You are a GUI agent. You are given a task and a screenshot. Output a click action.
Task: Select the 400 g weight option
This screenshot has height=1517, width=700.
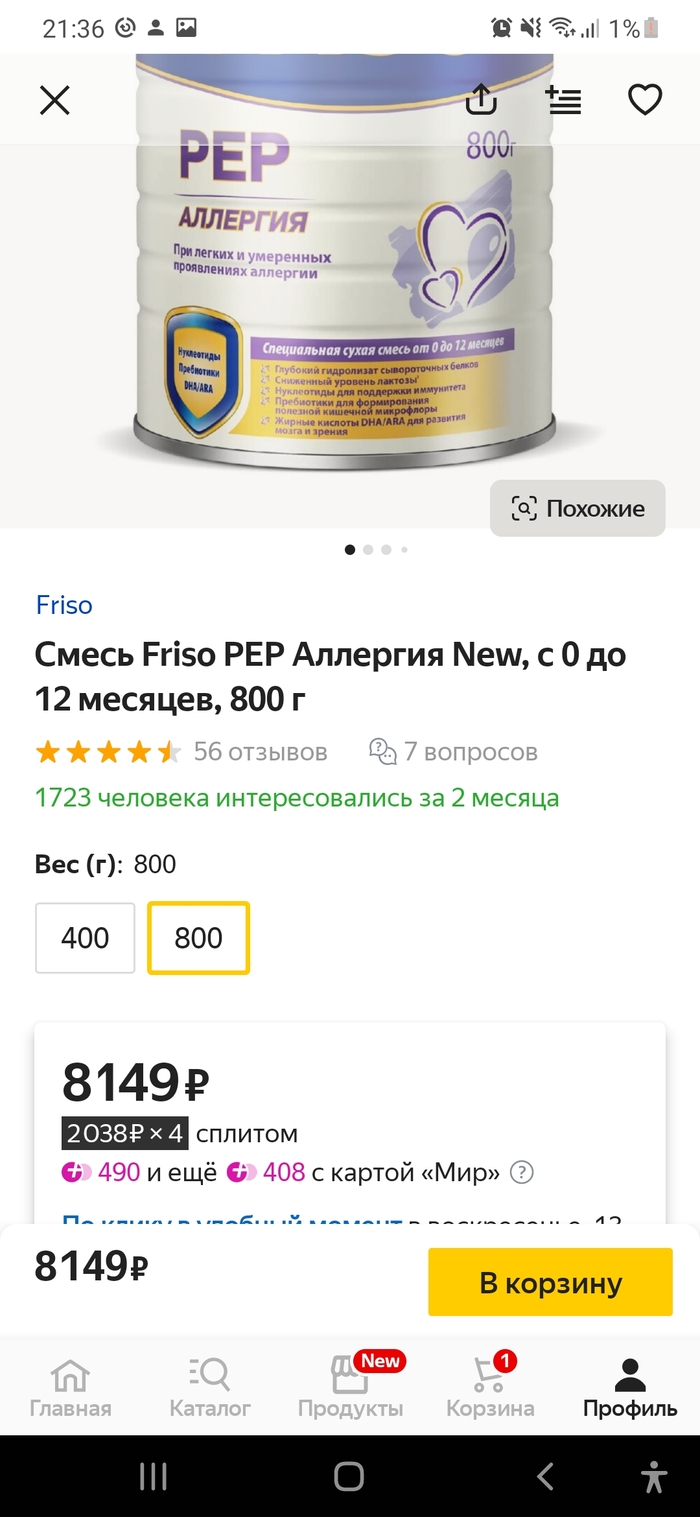tap(85, 938)
